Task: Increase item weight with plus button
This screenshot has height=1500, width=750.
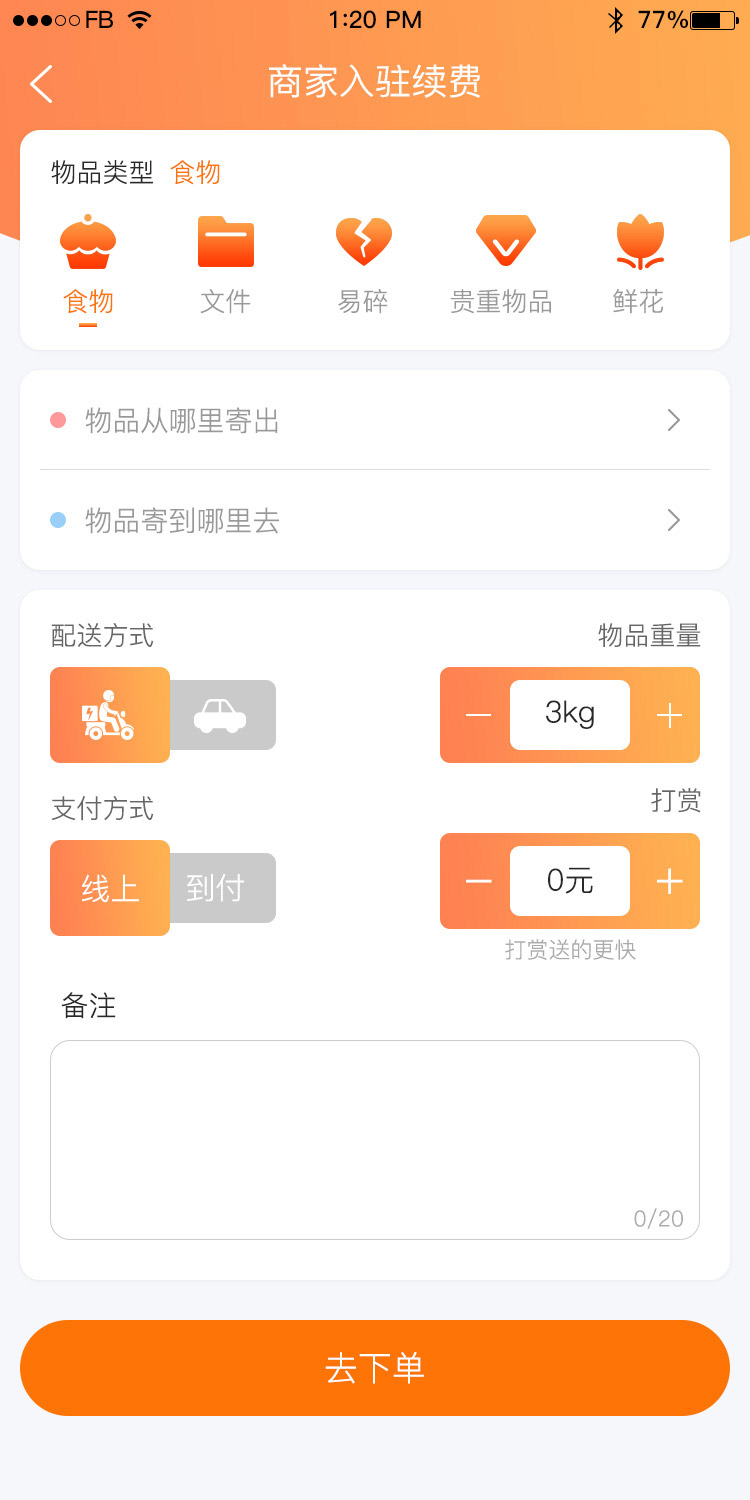Action: (x=668, y=715)
